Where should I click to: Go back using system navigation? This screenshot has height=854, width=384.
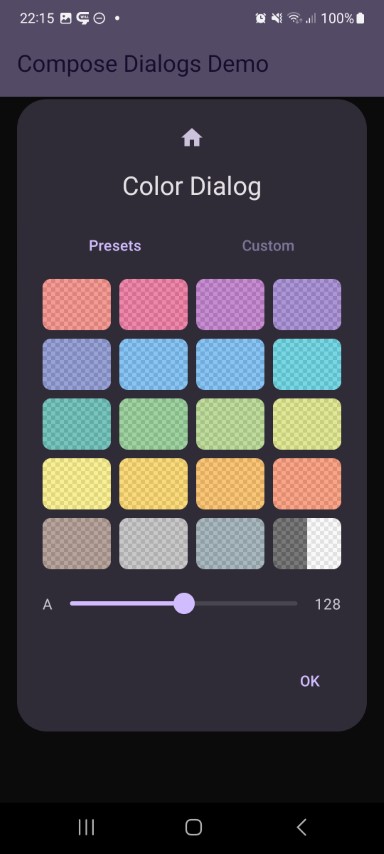click(301, 827)
